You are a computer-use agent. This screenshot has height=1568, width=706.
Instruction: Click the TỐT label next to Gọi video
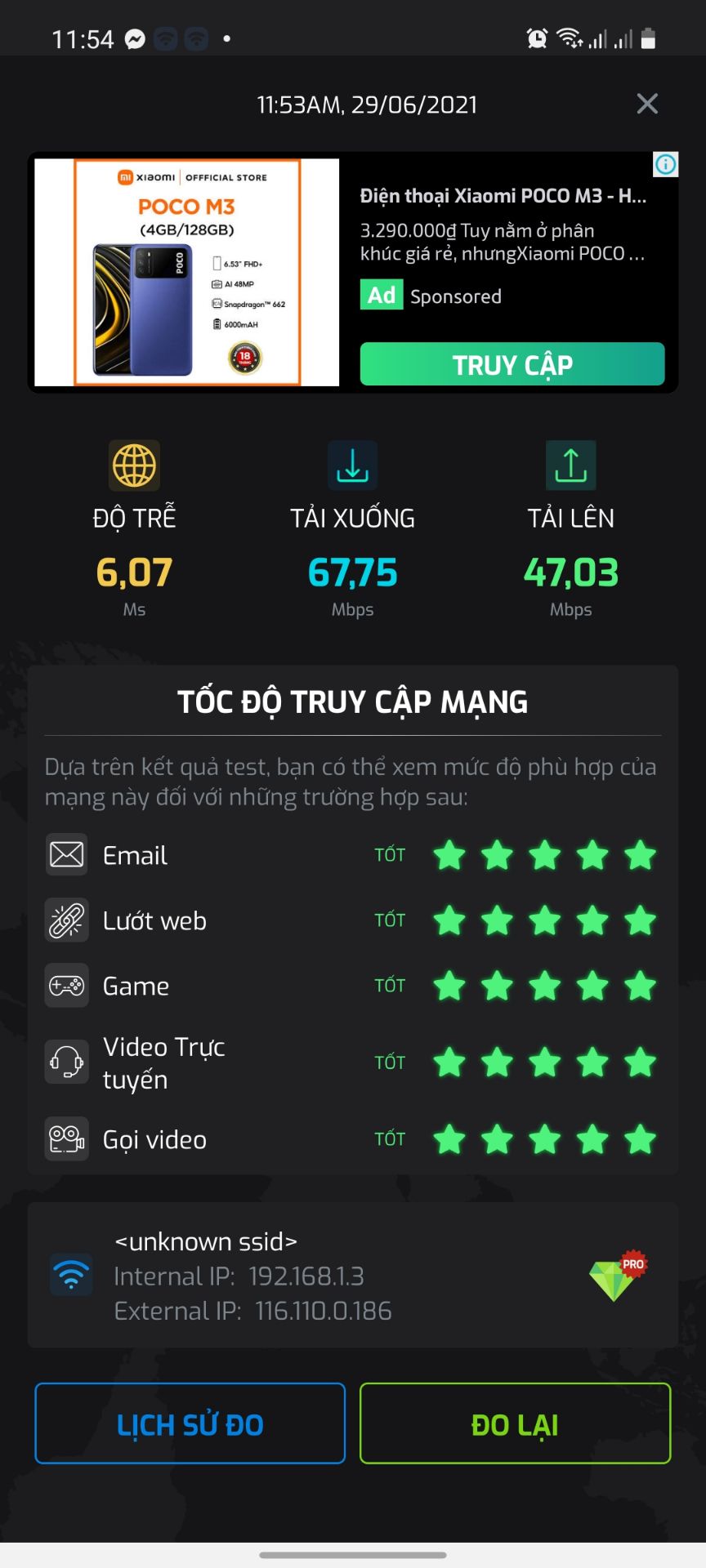[x=390, y=1138]
